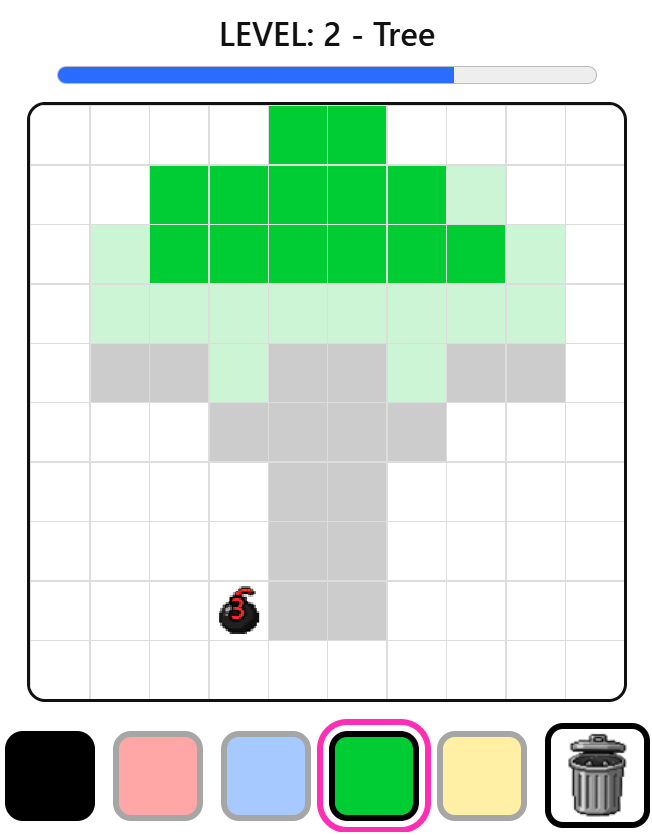Choose the pink color swatch
This screenshot has height=835, width=652.
pyautogui.click(x=158, y=776)
